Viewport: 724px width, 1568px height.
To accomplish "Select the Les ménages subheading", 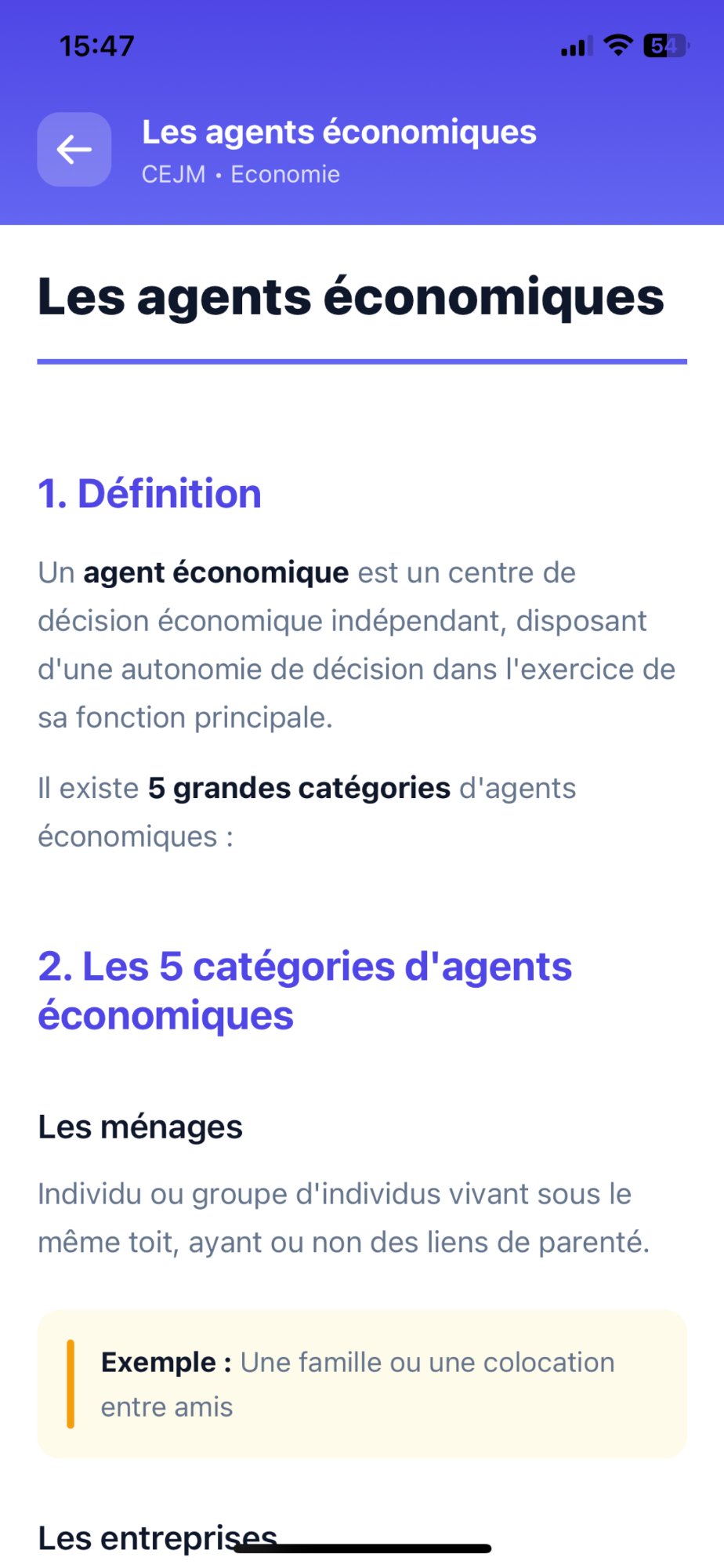I will point(140,1127).
